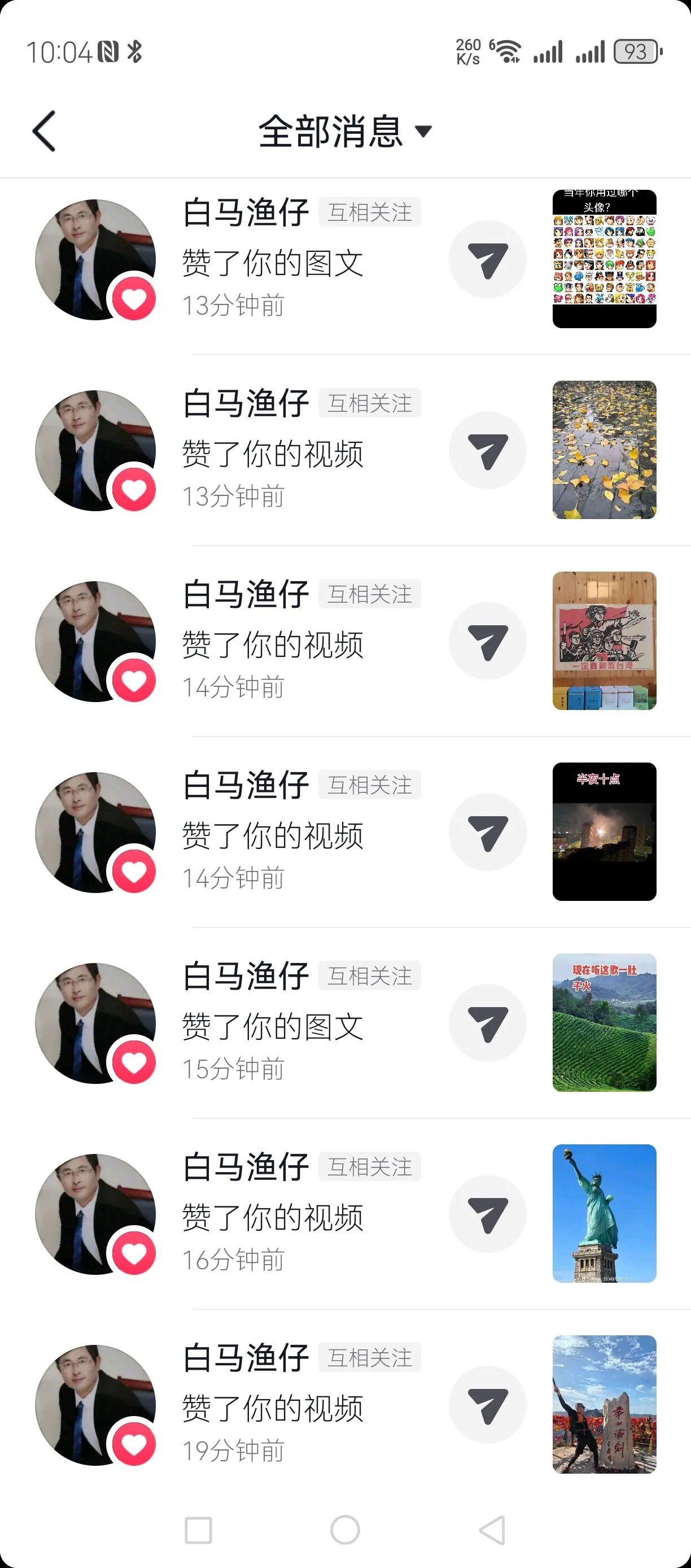Screen dimensions: 691x1568
Task: Open the green tea field post thumbnail
Action: [x=604, y=1022]
